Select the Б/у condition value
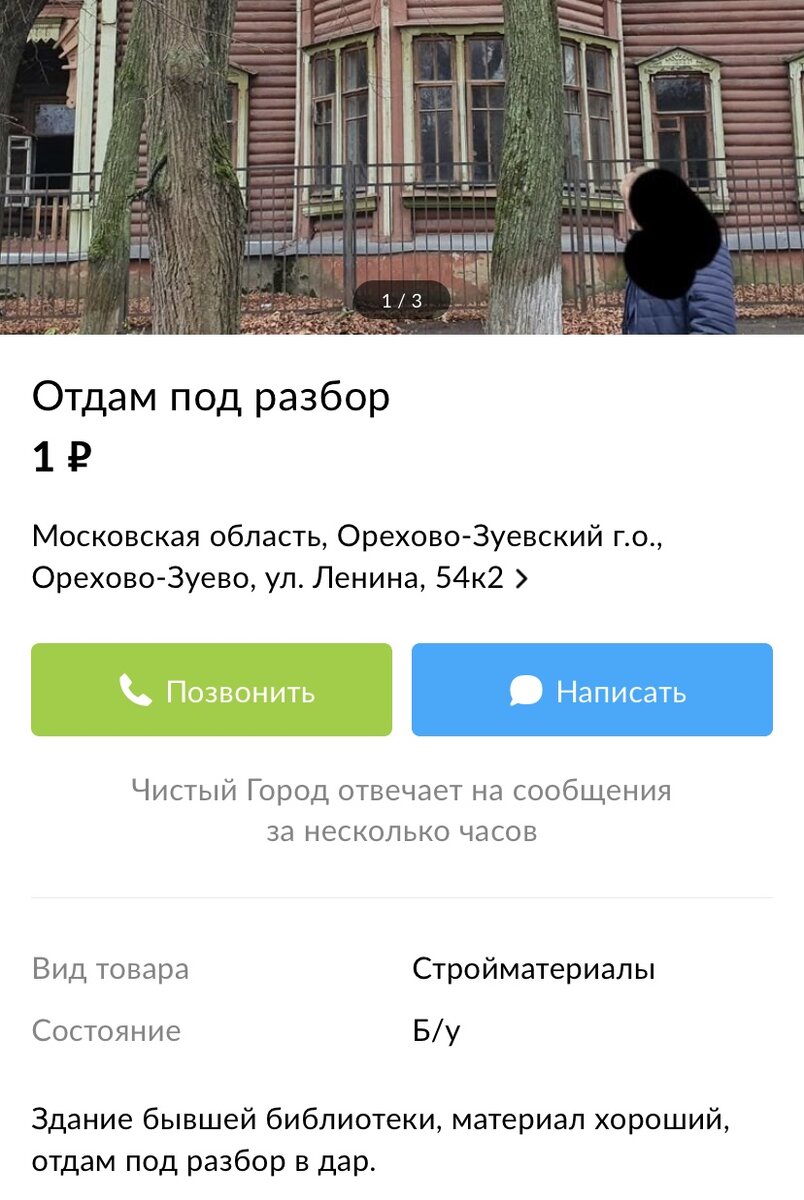804x1200 pixels. pos(438,1030)
